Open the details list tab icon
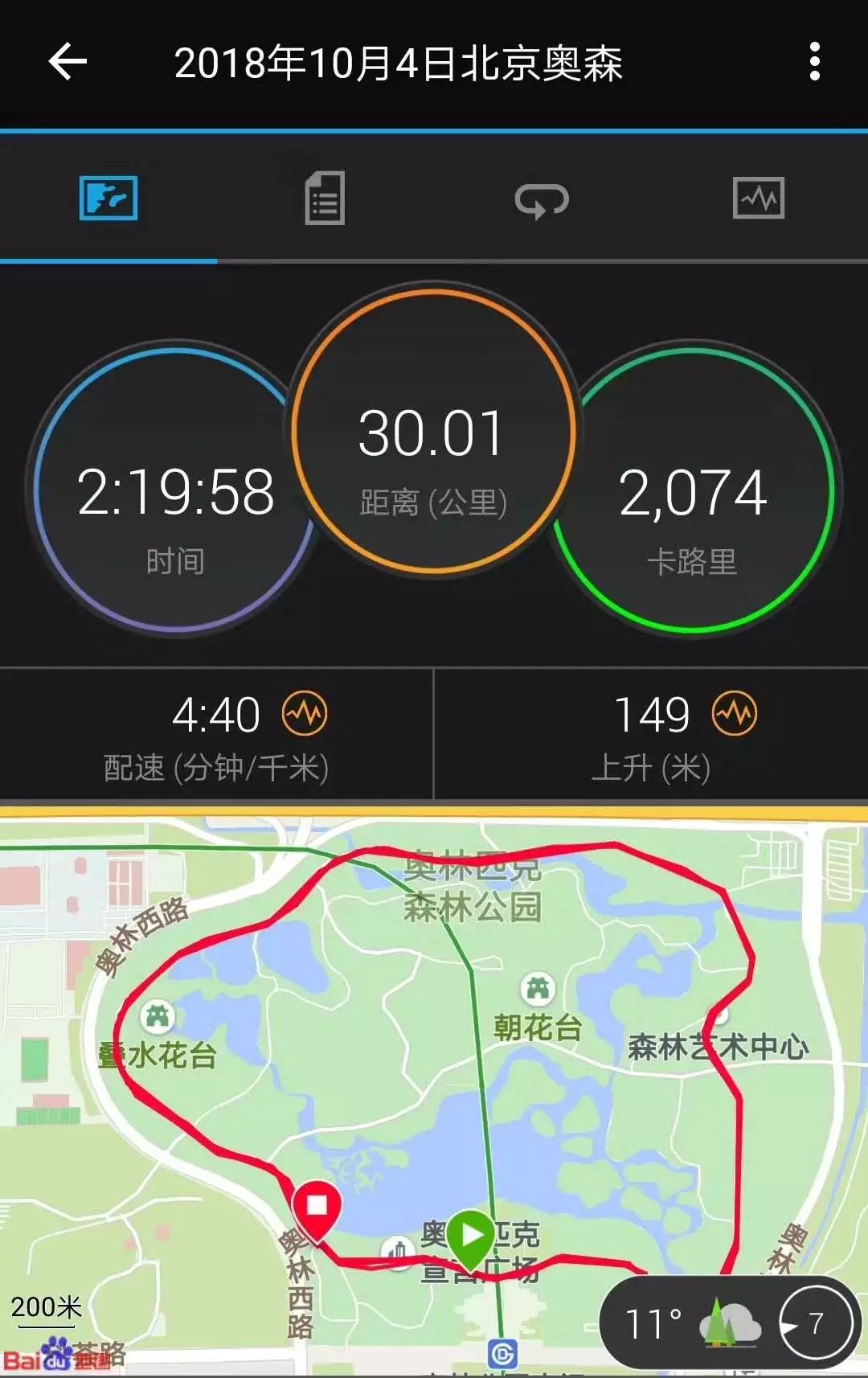Screen dimensions: 868x1378 pos(324,199)
